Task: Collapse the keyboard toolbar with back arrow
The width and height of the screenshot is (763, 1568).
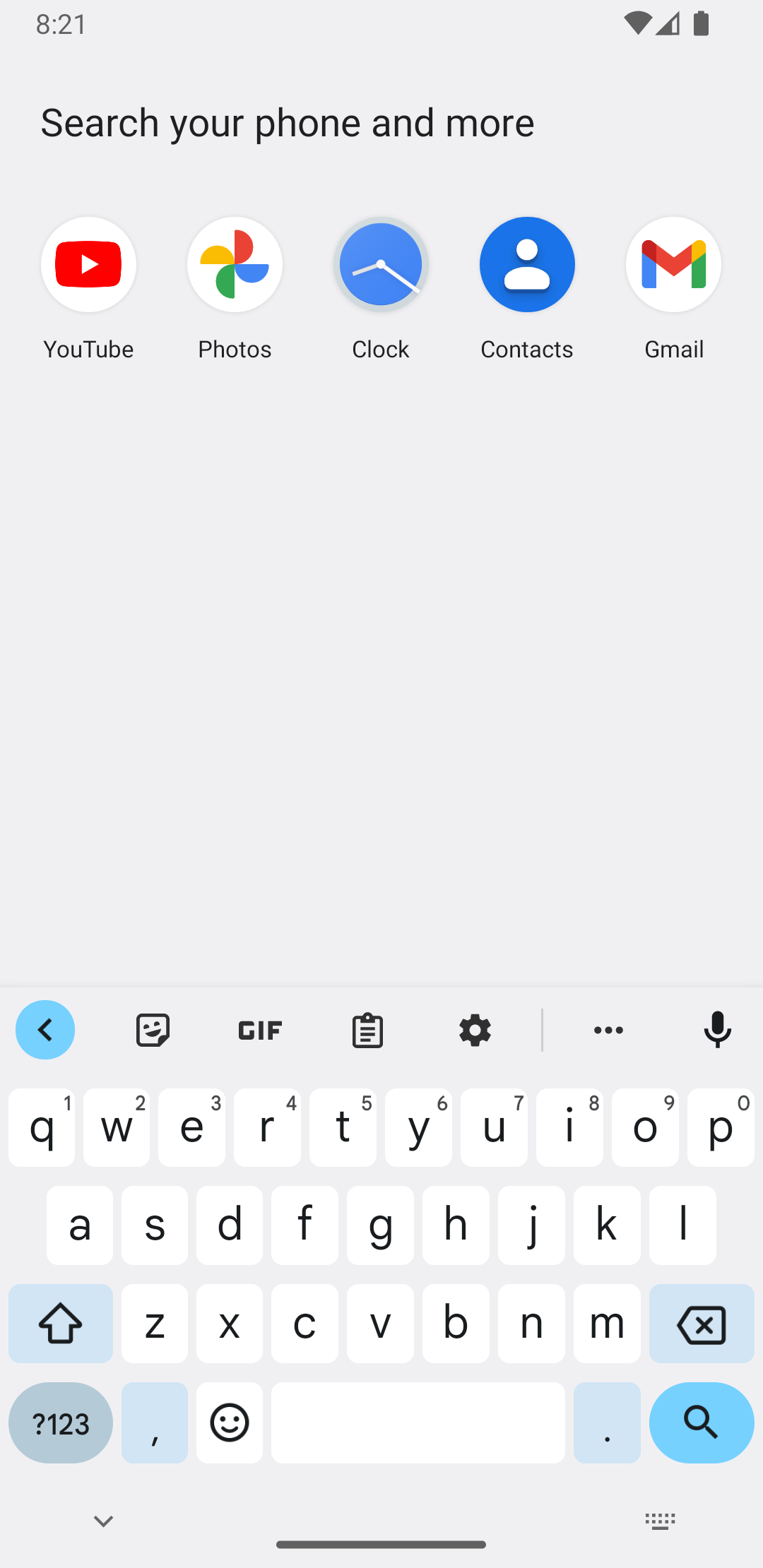Action: coord(45,1030)
